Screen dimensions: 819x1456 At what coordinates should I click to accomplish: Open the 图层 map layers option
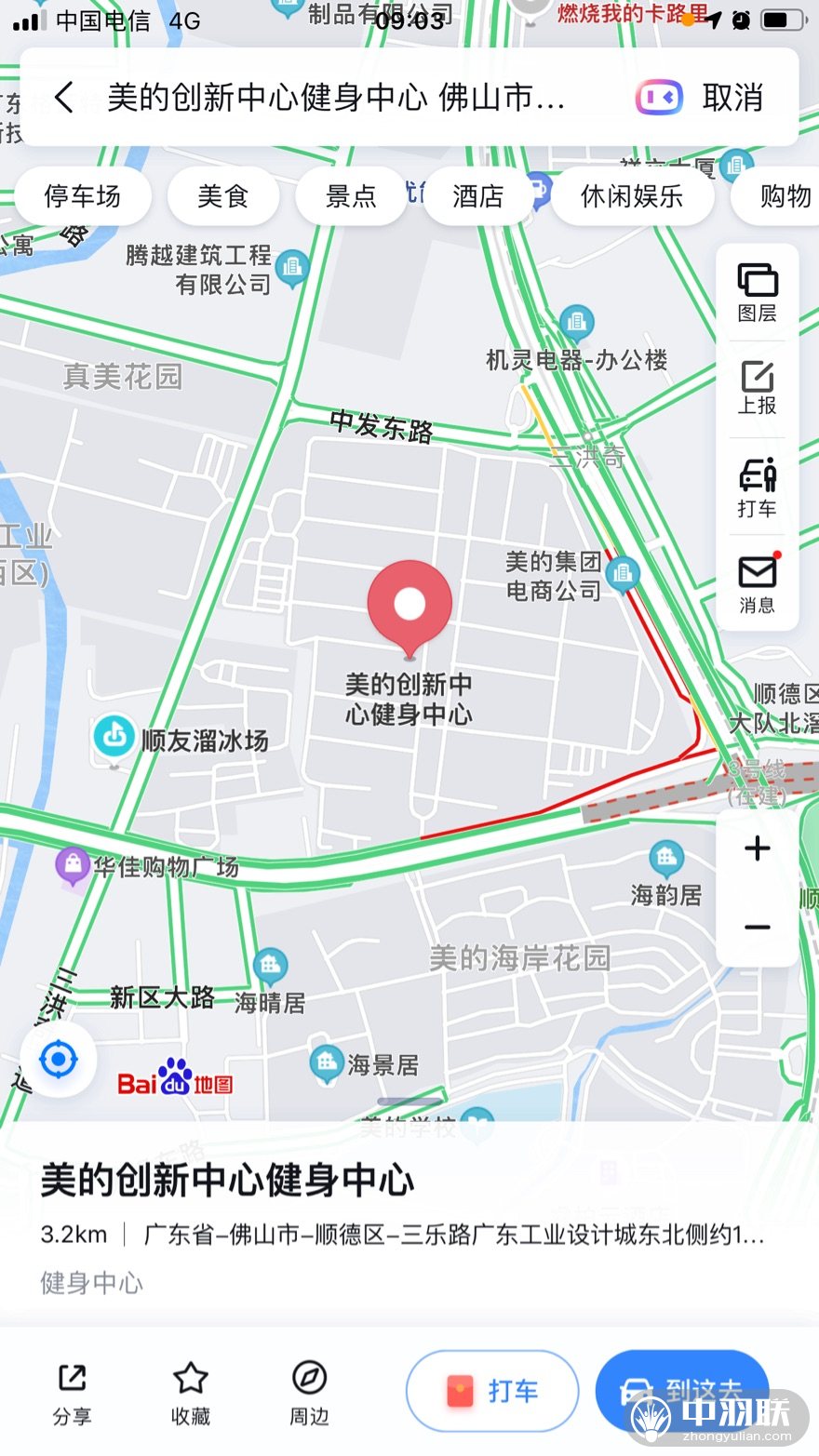(x=757, y=293)
